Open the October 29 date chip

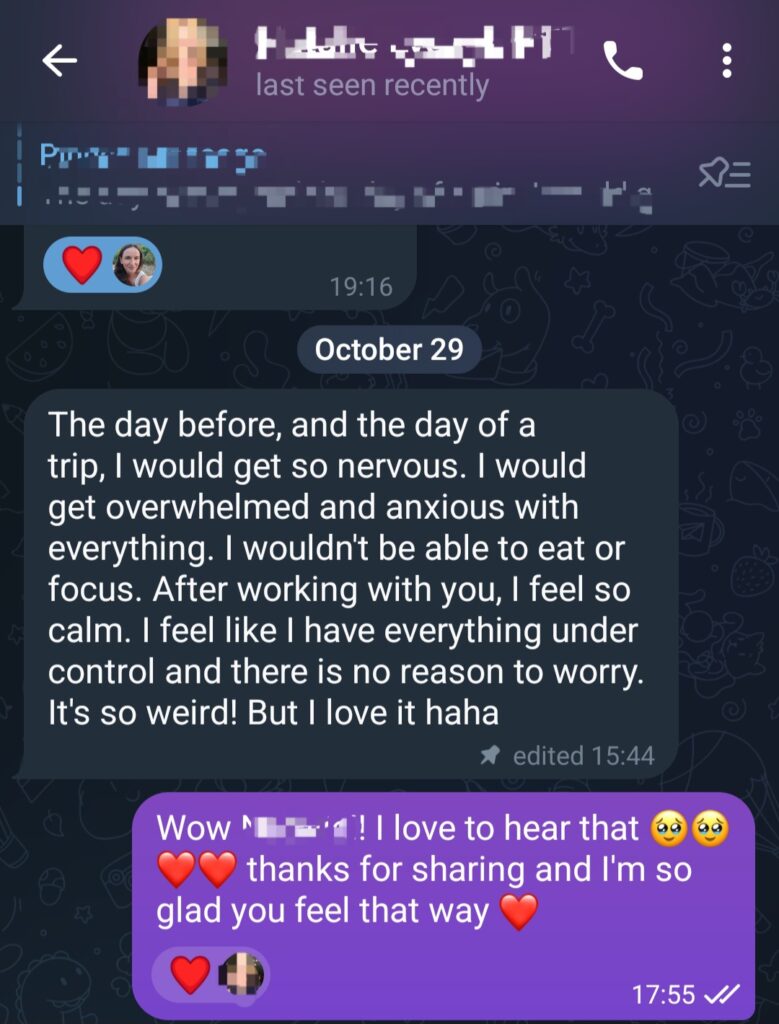[389, 349]
